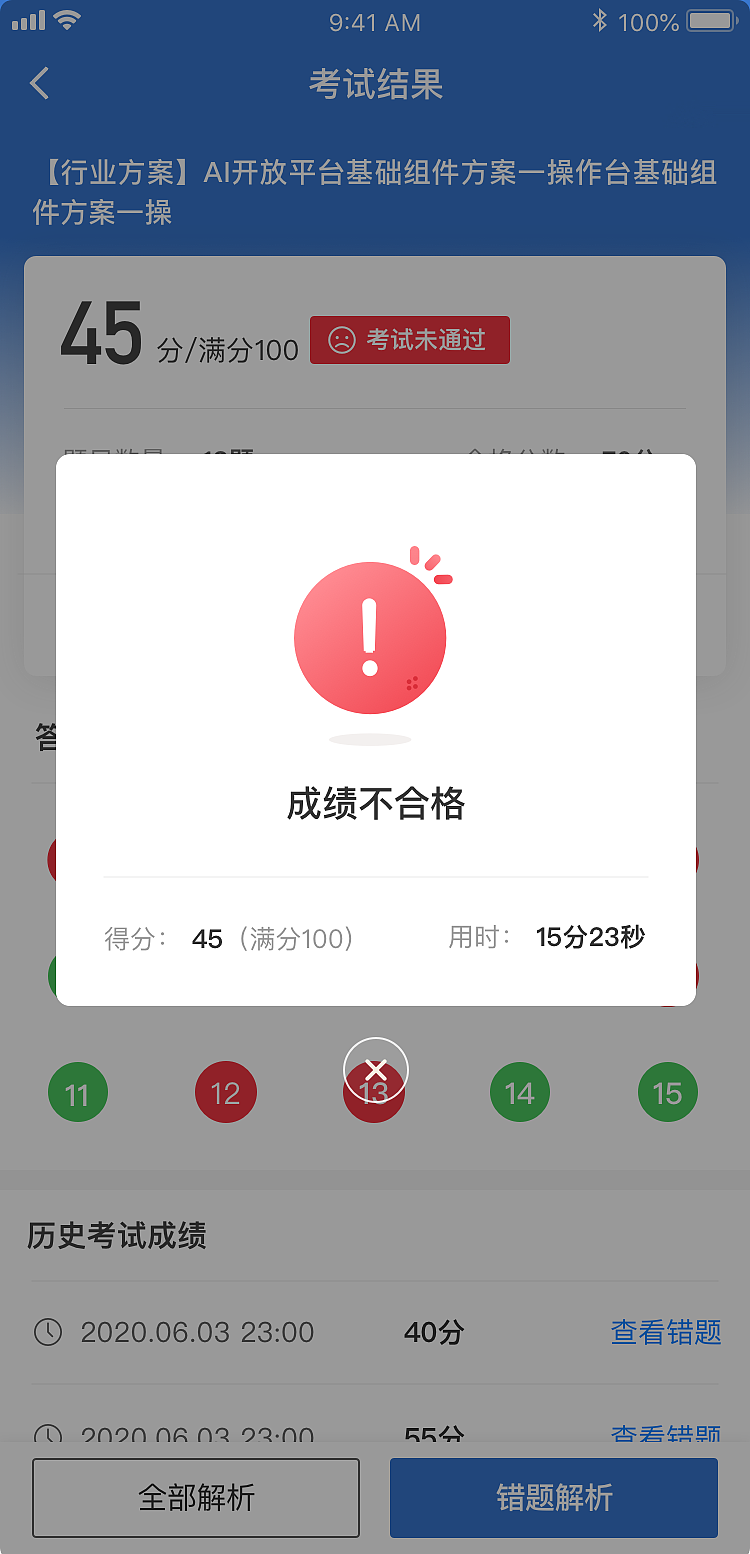
Task: Tap the back arrow in the top bar
Action: click(38, 83)
